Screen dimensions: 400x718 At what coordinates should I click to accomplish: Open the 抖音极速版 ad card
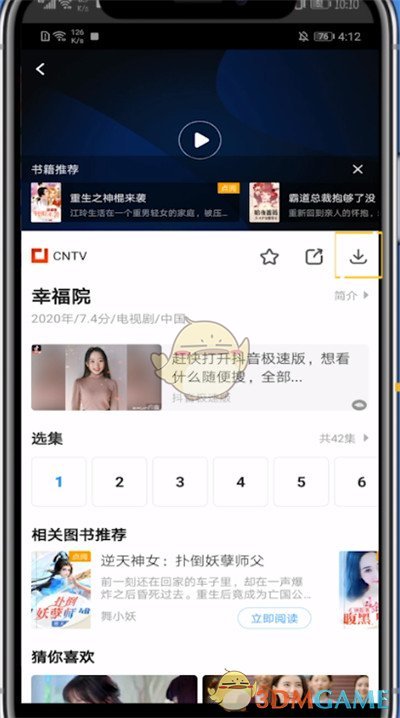tap(200, 377)
